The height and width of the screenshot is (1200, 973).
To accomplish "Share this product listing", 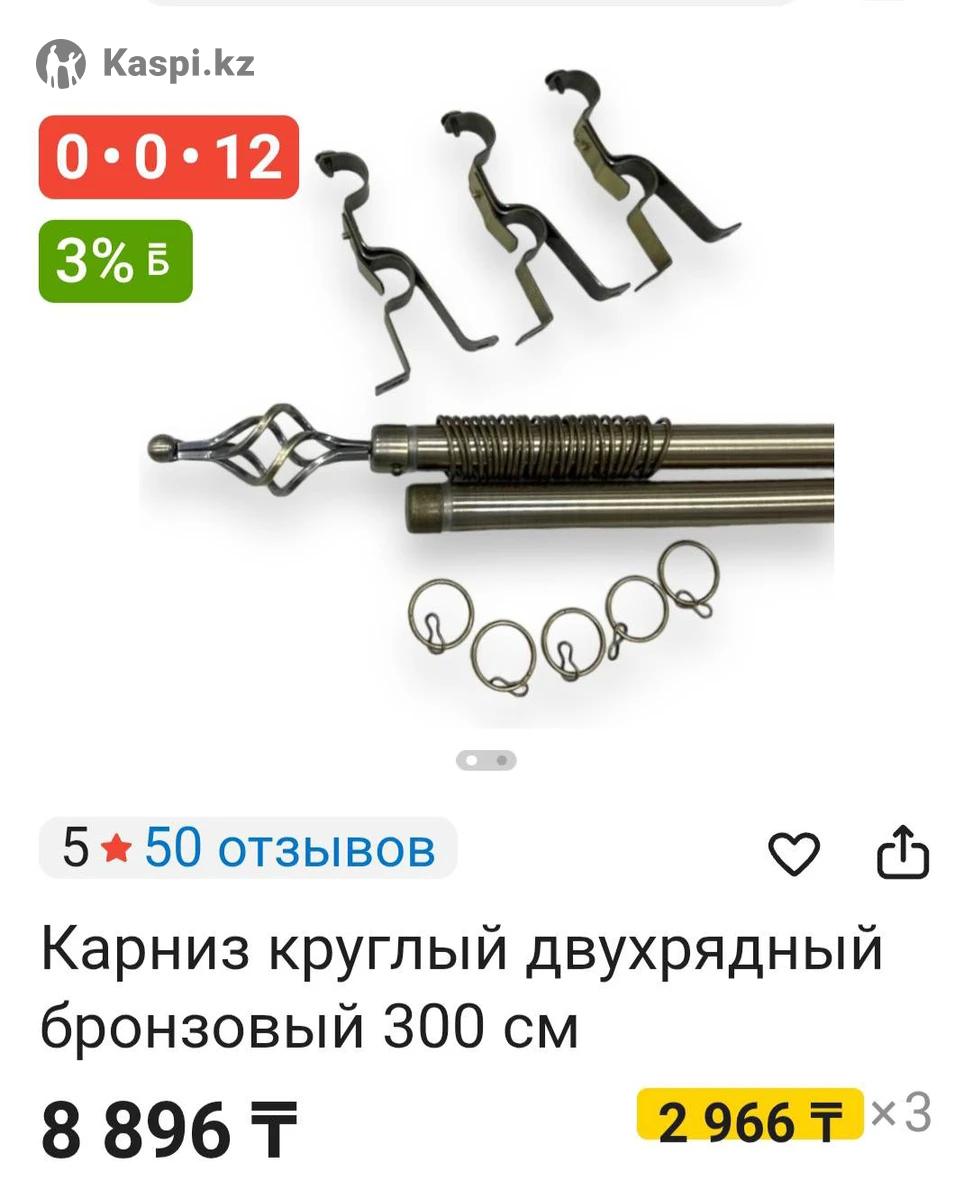I will click(902, 852).
